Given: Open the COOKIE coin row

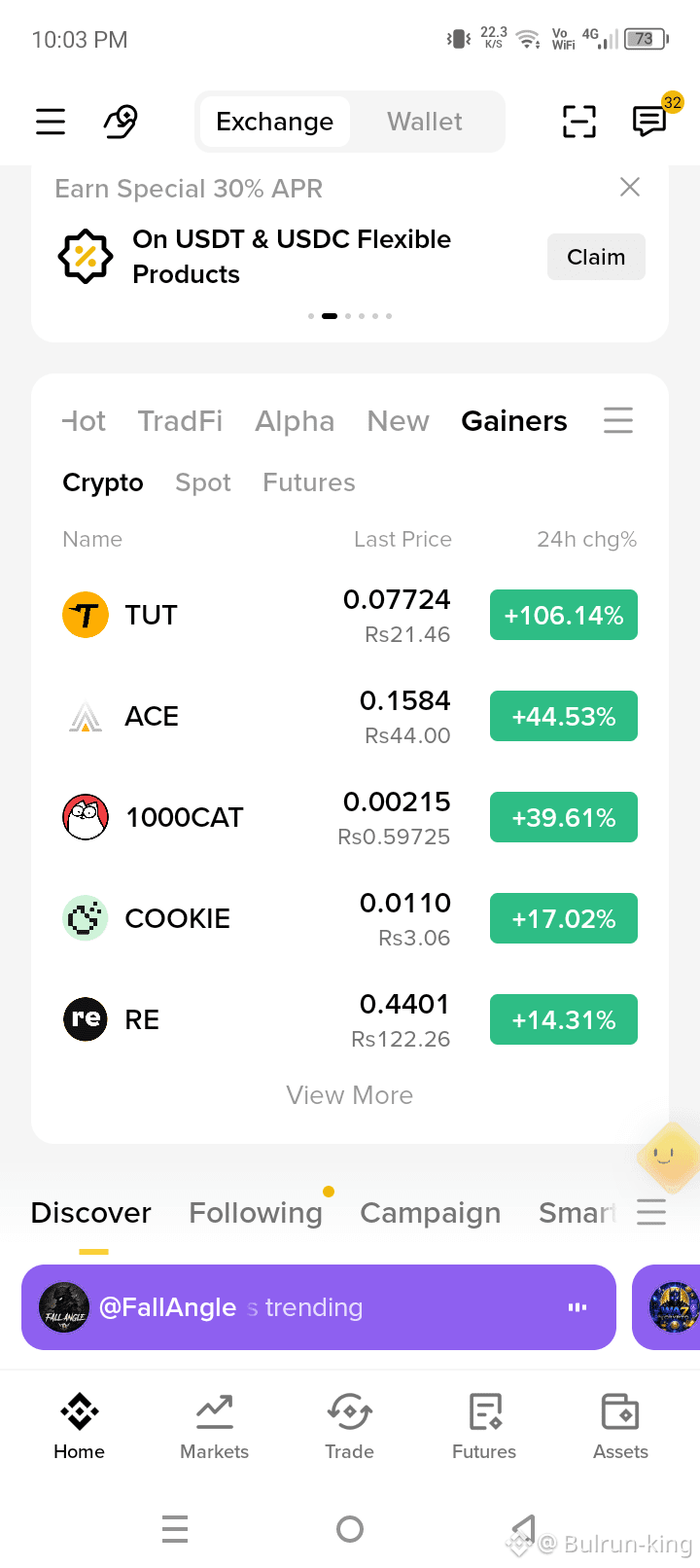Looking at the screenshot, I should click(x=350, y=918).
